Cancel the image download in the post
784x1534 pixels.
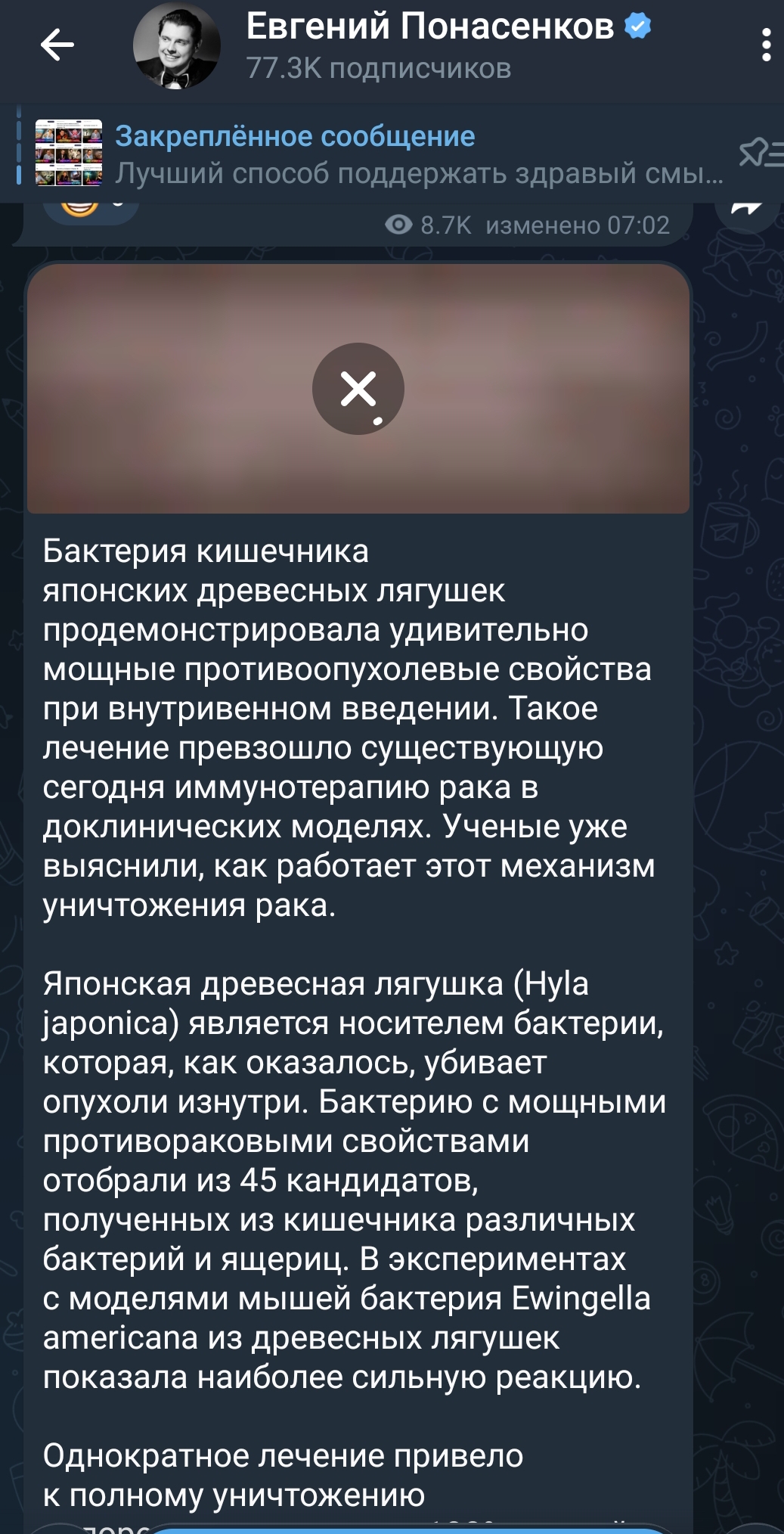(358, 389)
